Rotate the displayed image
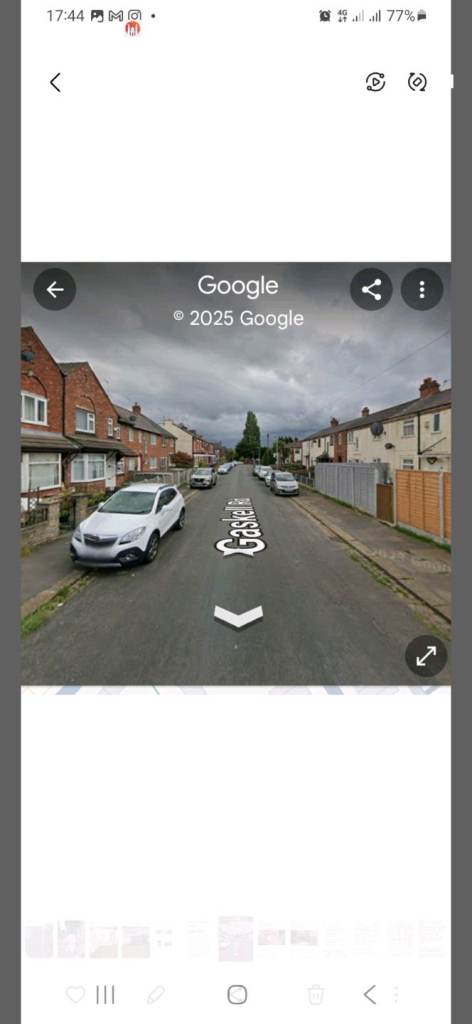 tap(417, 82)
